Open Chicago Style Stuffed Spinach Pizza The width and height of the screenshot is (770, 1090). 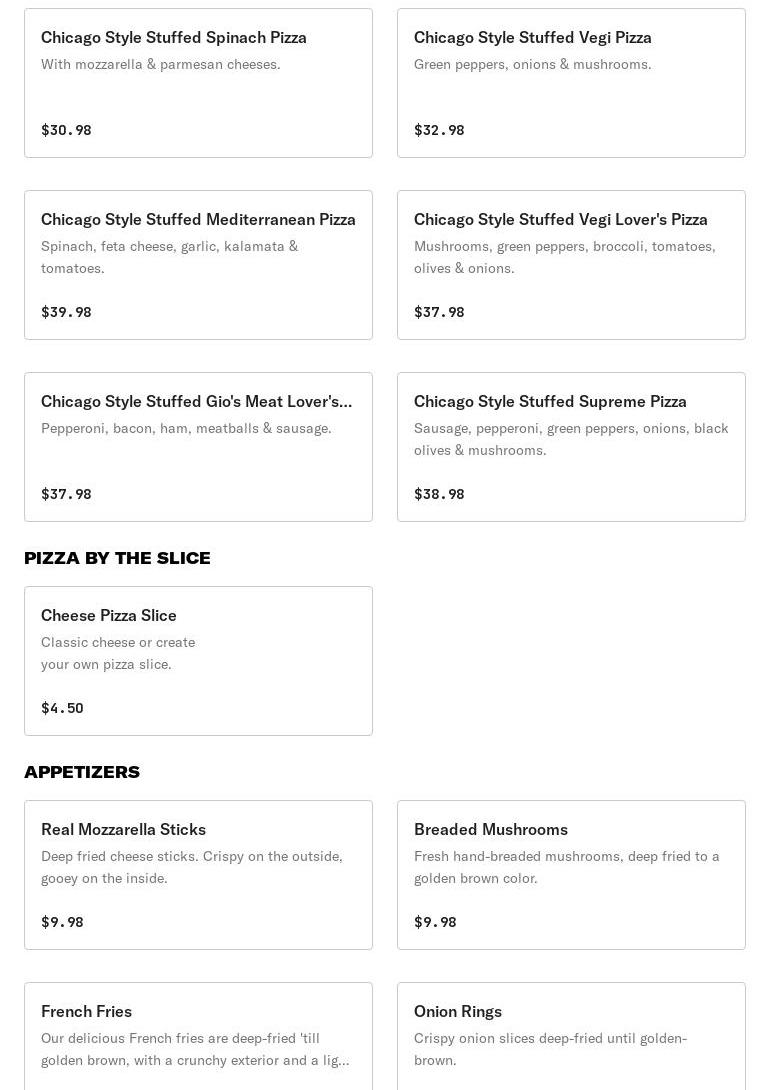(x=198, y=83)
